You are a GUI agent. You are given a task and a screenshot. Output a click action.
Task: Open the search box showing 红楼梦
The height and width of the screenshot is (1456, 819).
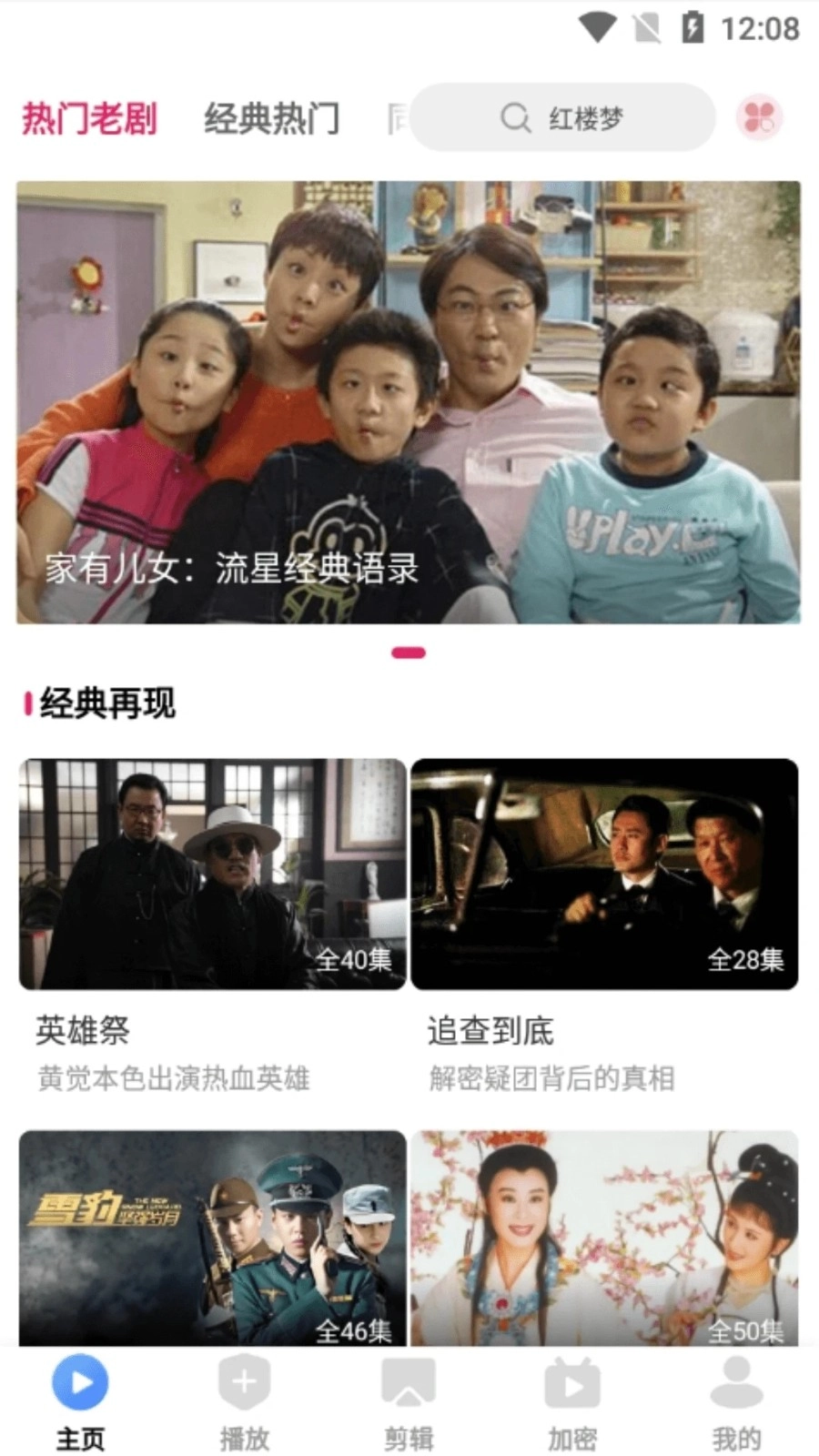(x=564, y=117)
